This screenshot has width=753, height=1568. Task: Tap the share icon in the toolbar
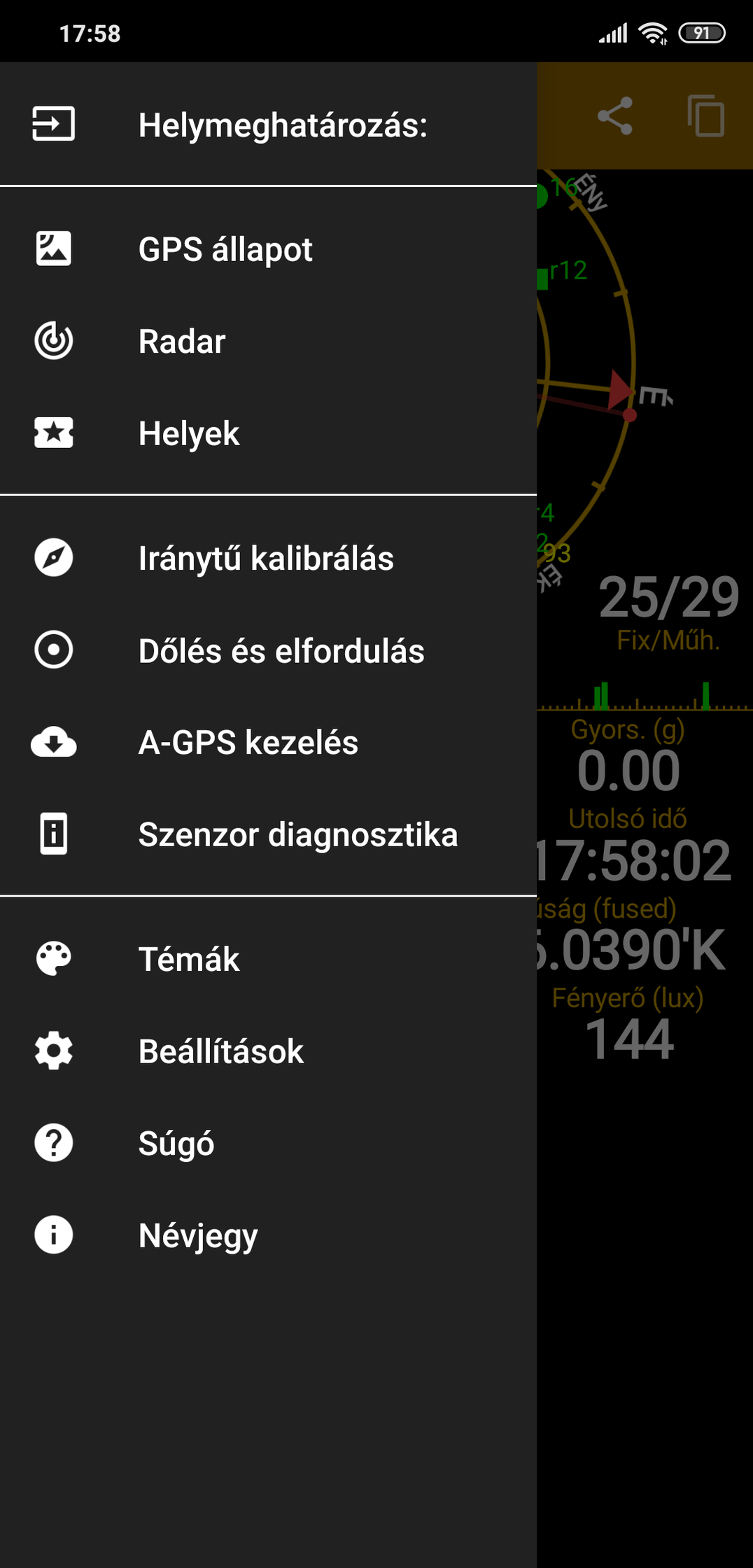pyautogui.click(x=615, y=115)
